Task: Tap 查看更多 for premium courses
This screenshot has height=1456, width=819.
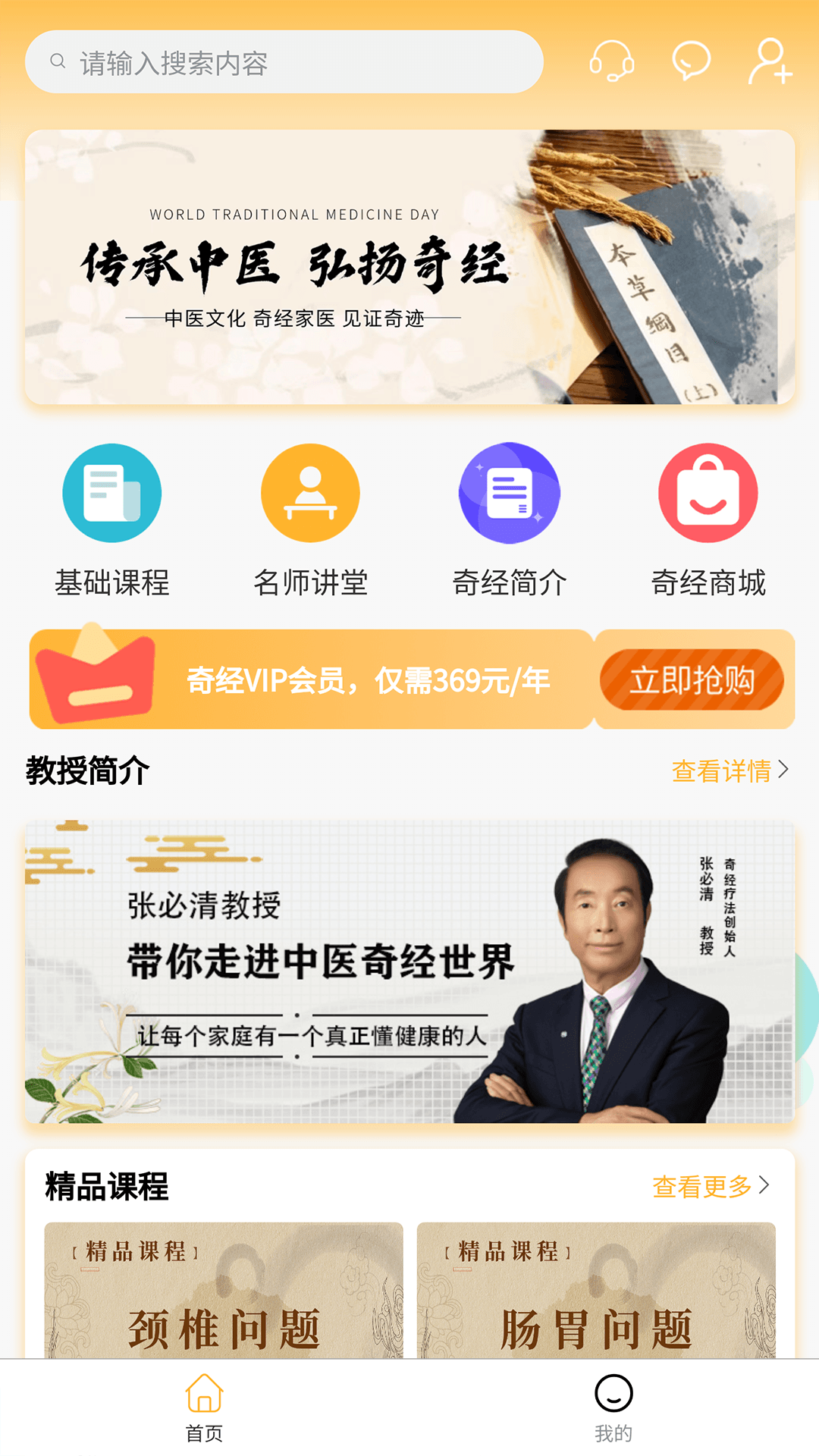Action: click(711, 1186)
